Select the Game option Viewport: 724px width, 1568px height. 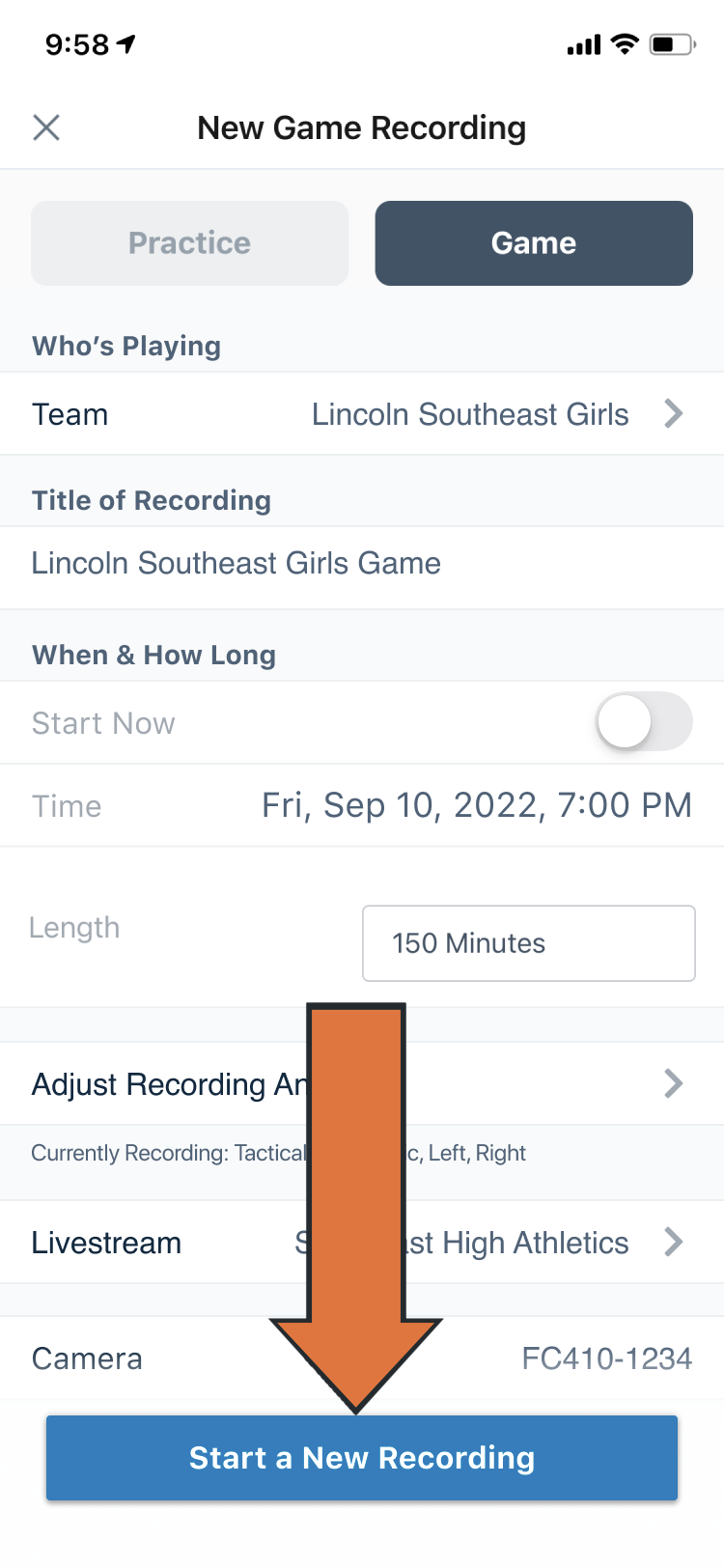pyautogui.click(x=534, y=242)
